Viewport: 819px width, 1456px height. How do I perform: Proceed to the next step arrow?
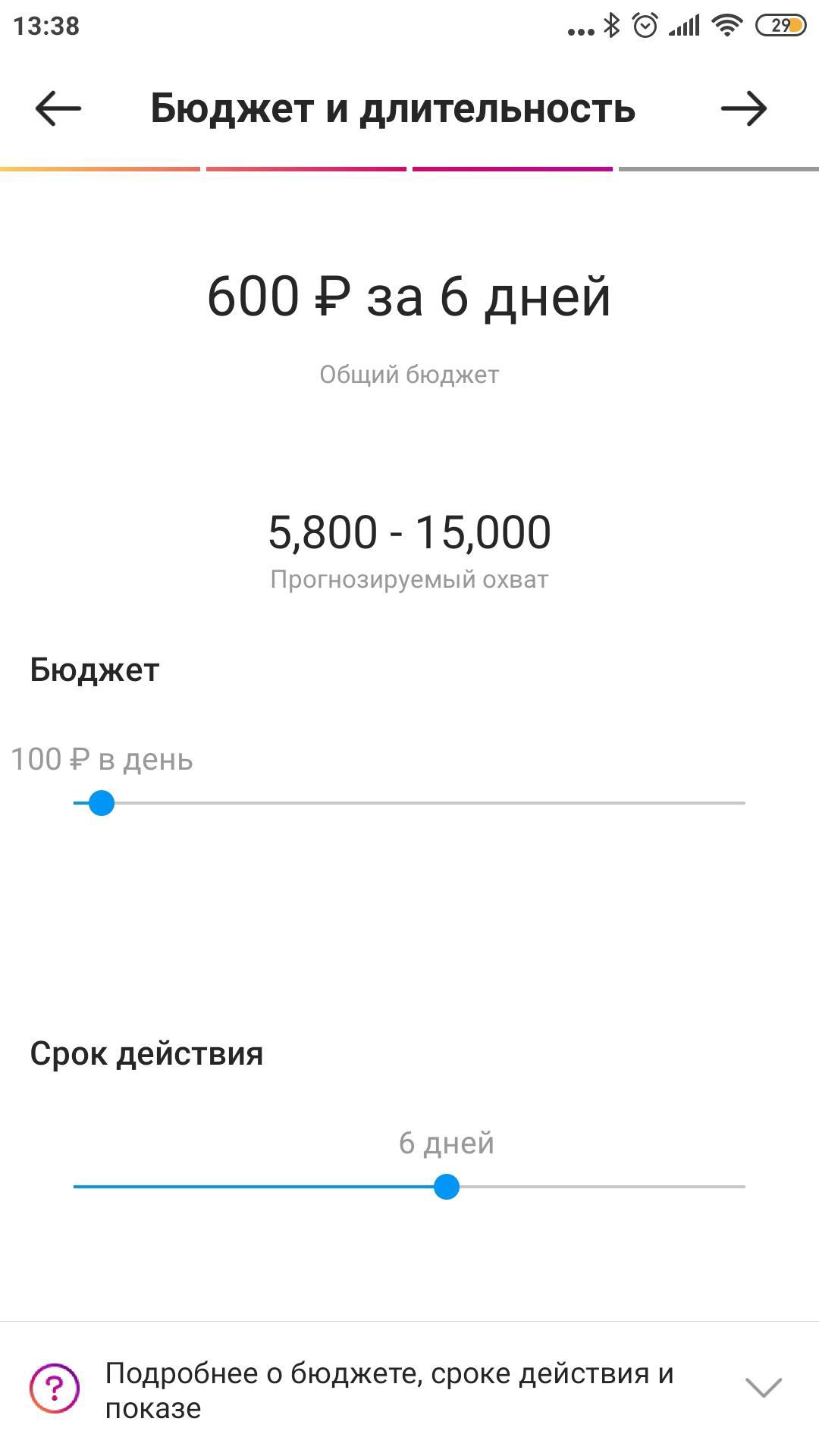[743, 108]
